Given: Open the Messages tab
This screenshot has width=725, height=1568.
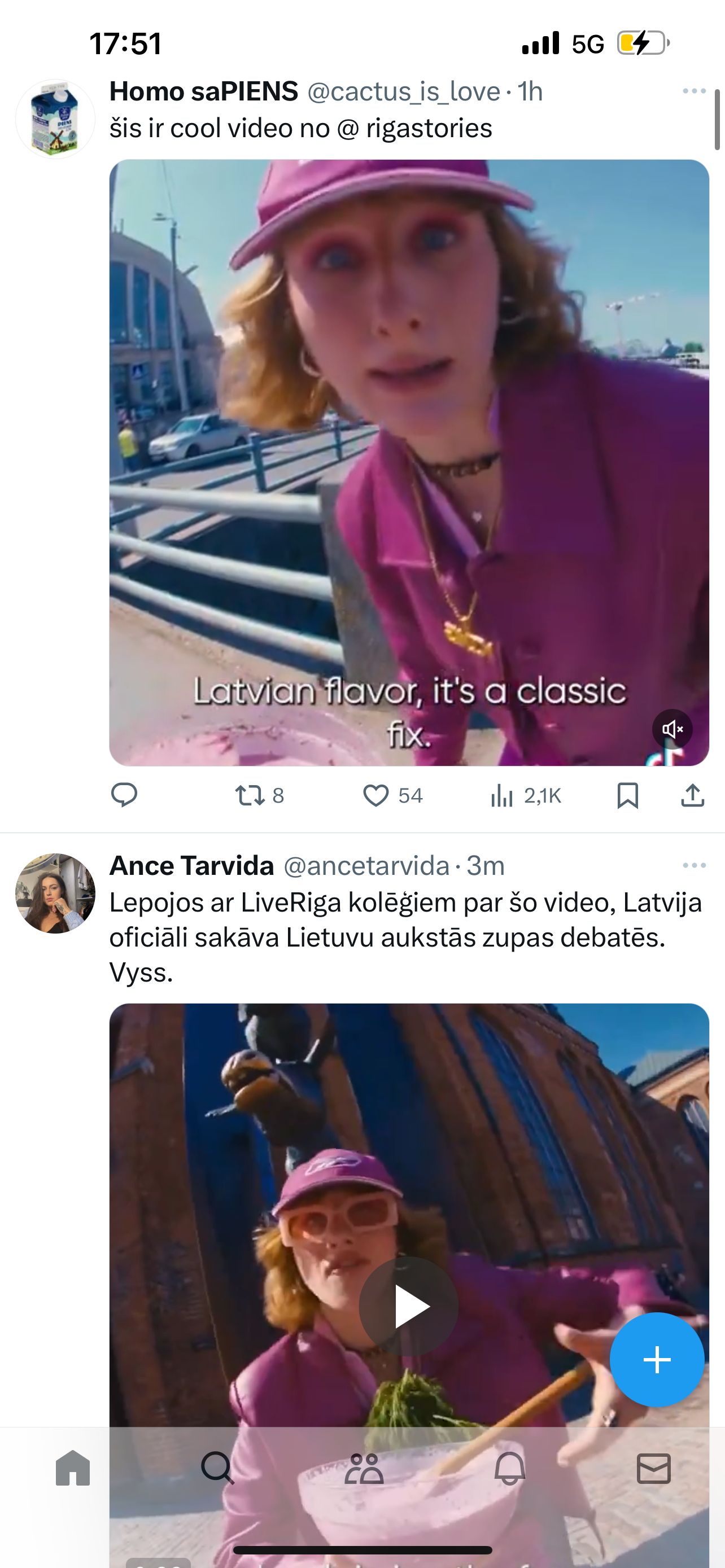Looking at the screenshot, I should click(x=654, y=1468).
